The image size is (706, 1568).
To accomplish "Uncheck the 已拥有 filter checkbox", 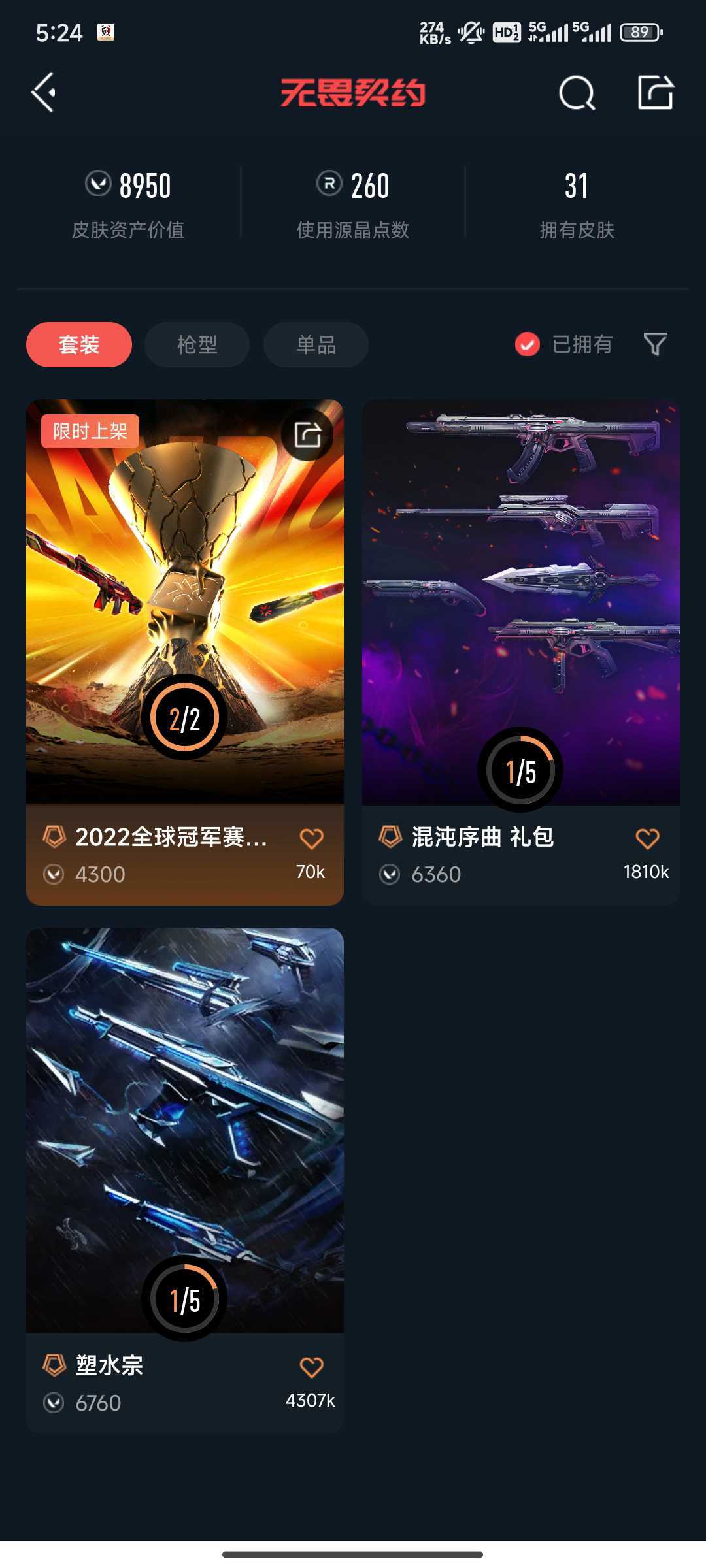I will pyautogui.click(x=527, y=344).
